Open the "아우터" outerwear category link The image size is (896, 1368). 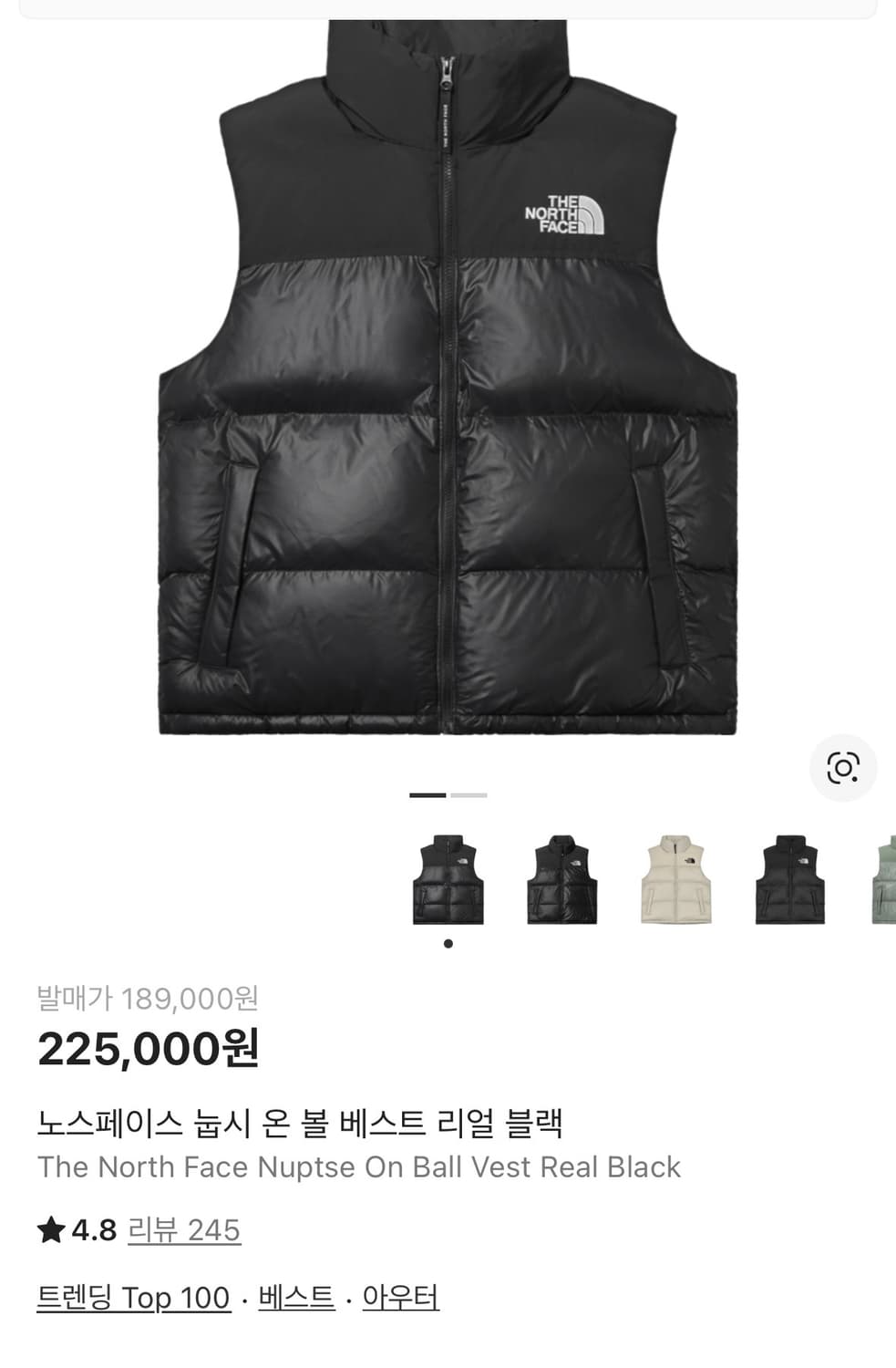coord(402,1294)
